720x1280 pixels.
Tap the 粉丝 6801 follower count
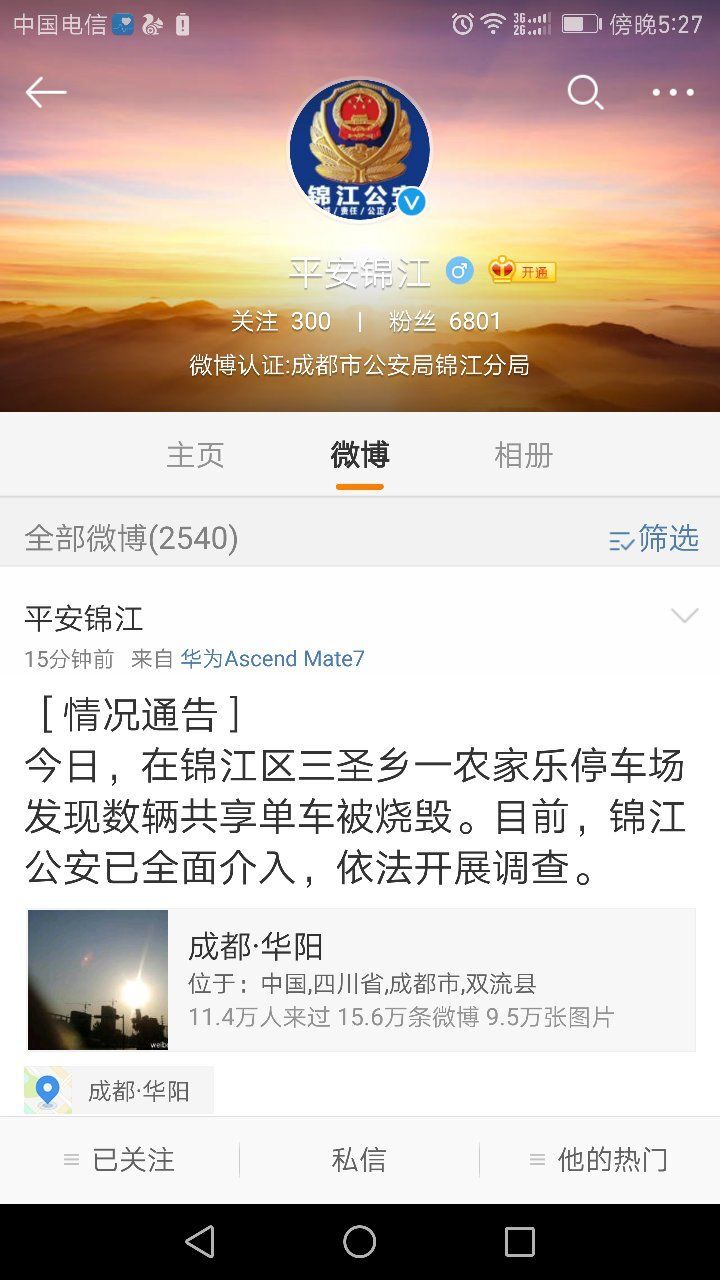coord(444,321)
